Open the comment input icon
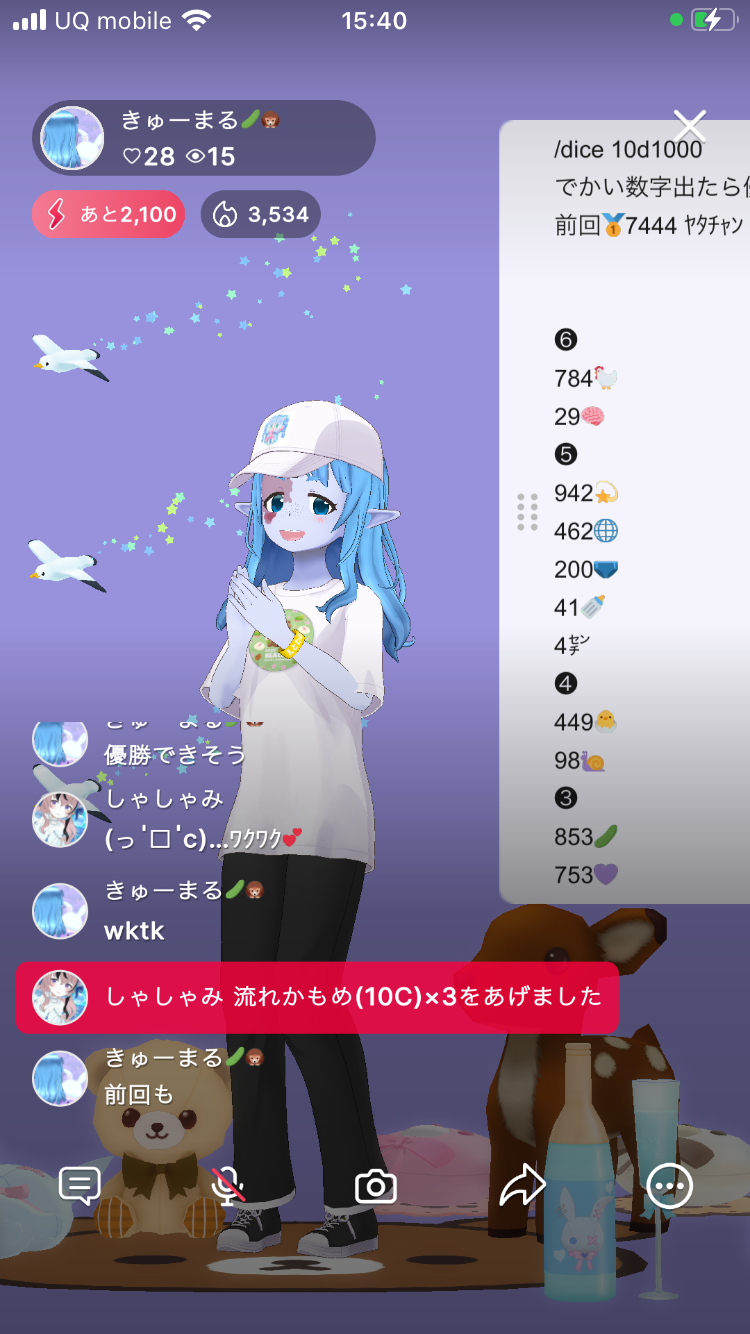Screen dimensions: 750x1334 click(x=79, y=1186)
